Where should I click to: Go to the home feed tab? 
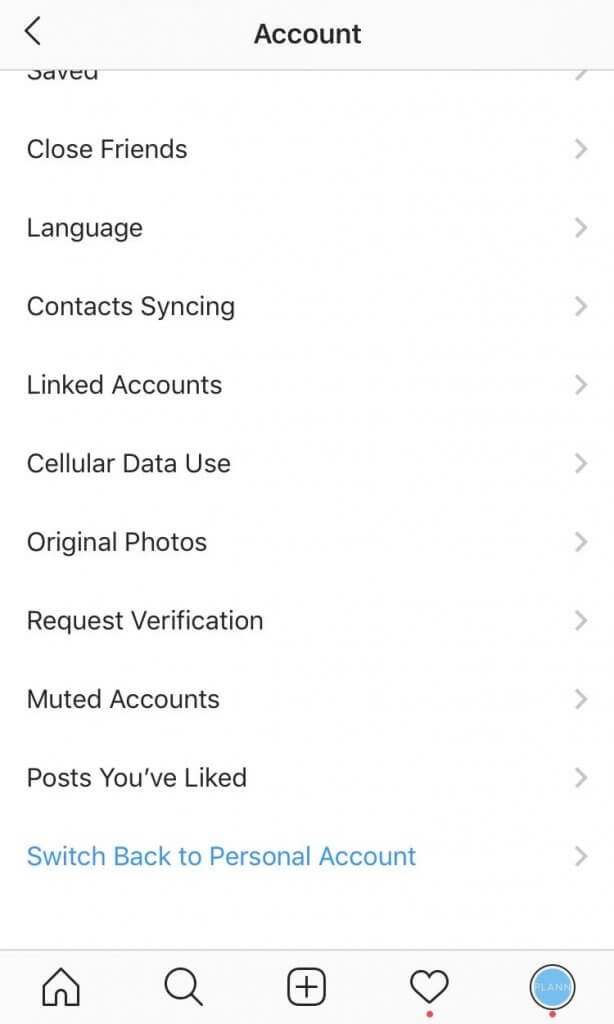click(x=61, y=986)
